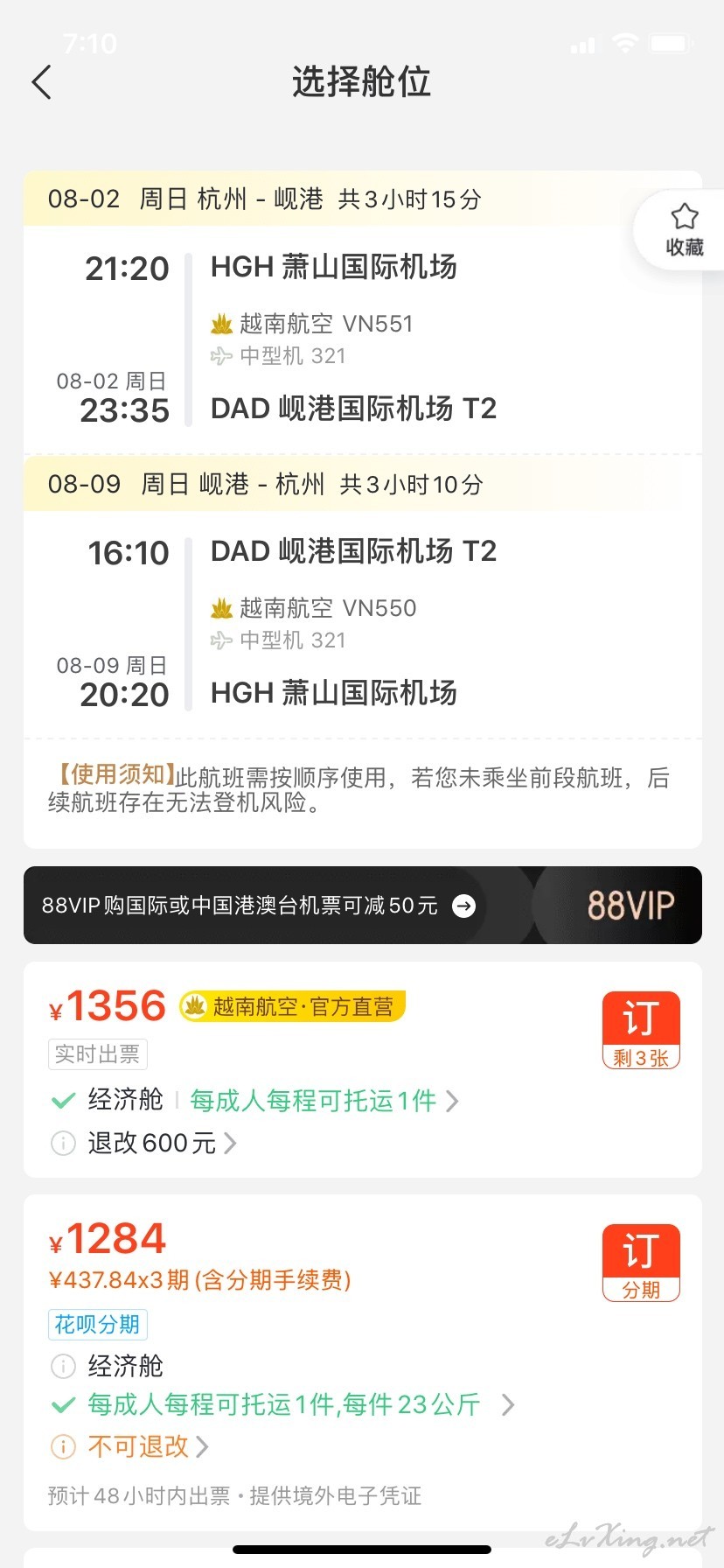Tap 收藏 star to save this flight
Screen dimensions: 724x1568
pos(684,230)
